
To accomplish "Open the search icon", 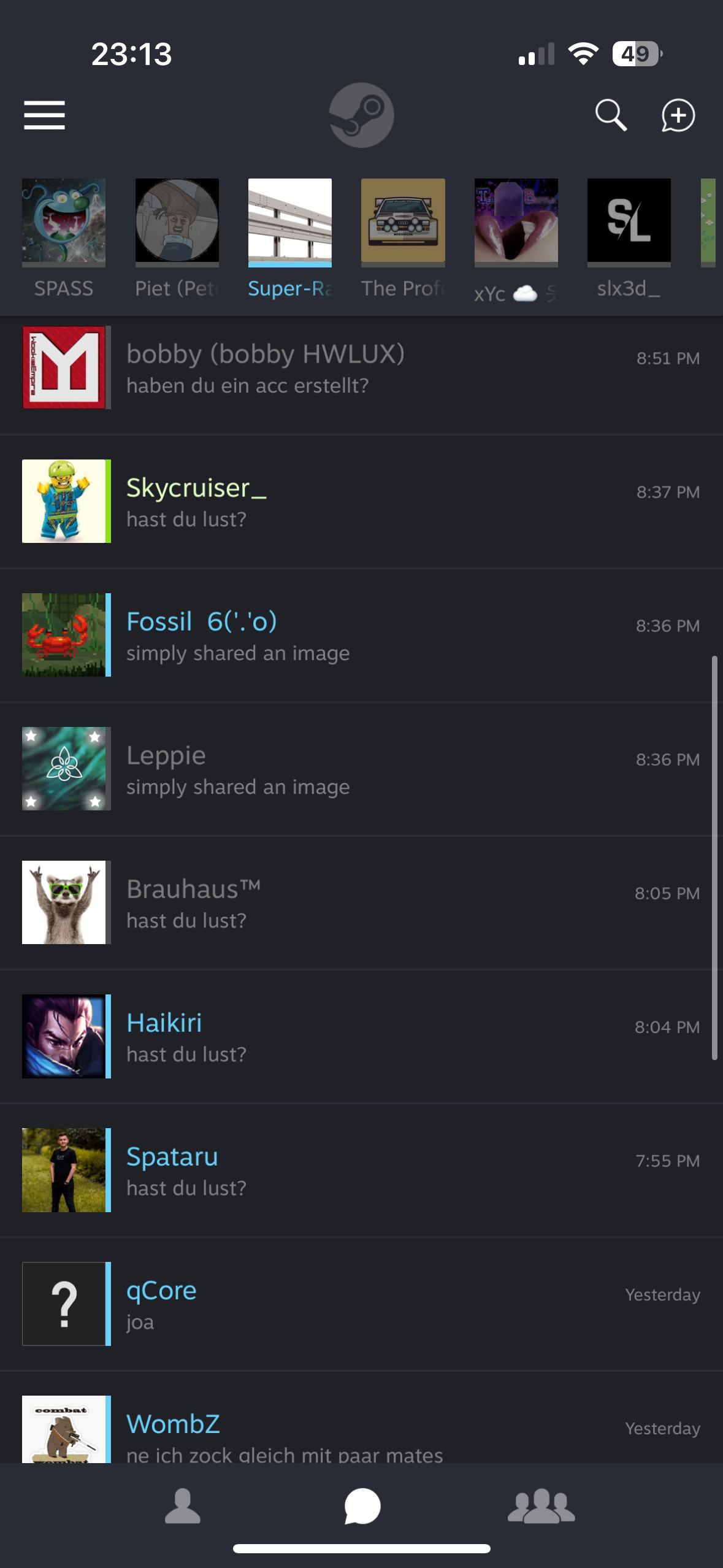I will [x=611, y=115].
